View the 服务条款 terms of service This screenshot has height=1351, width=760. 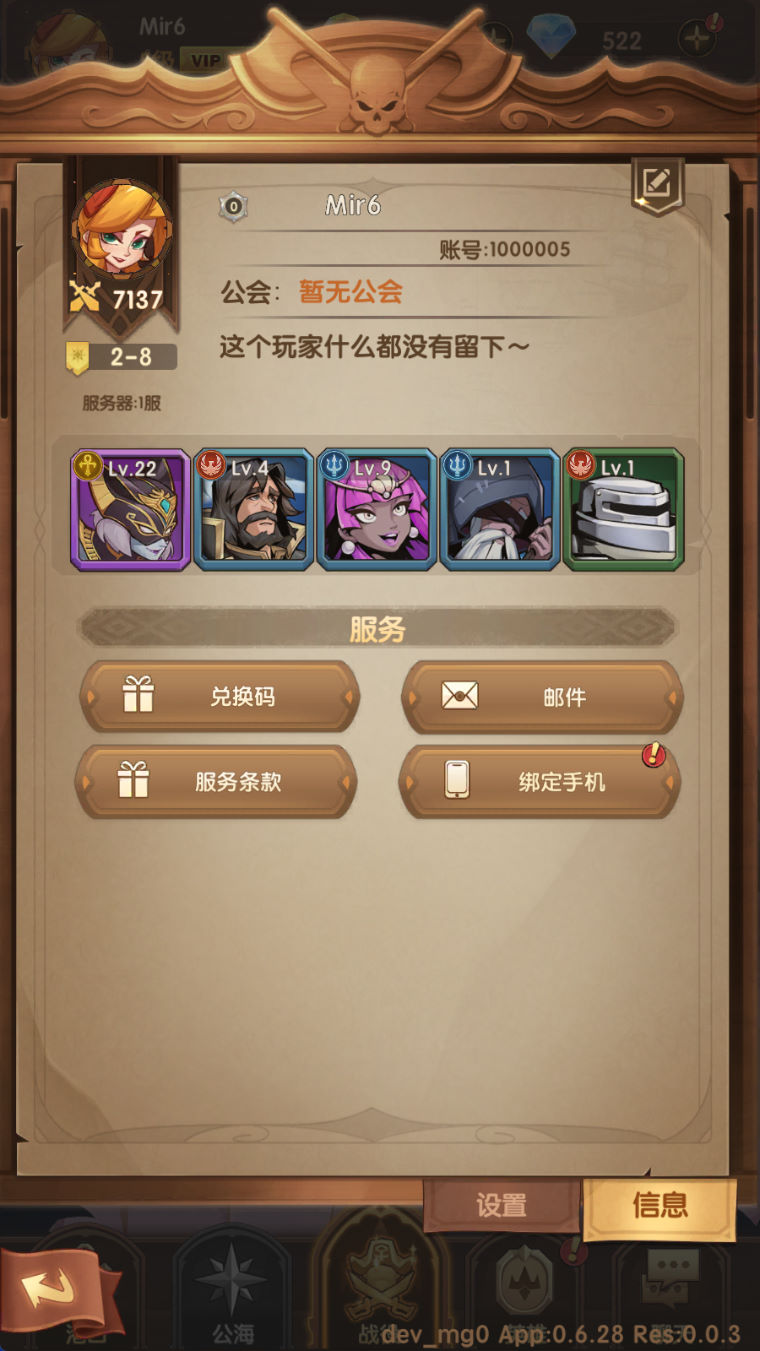(x=217, y=782)
